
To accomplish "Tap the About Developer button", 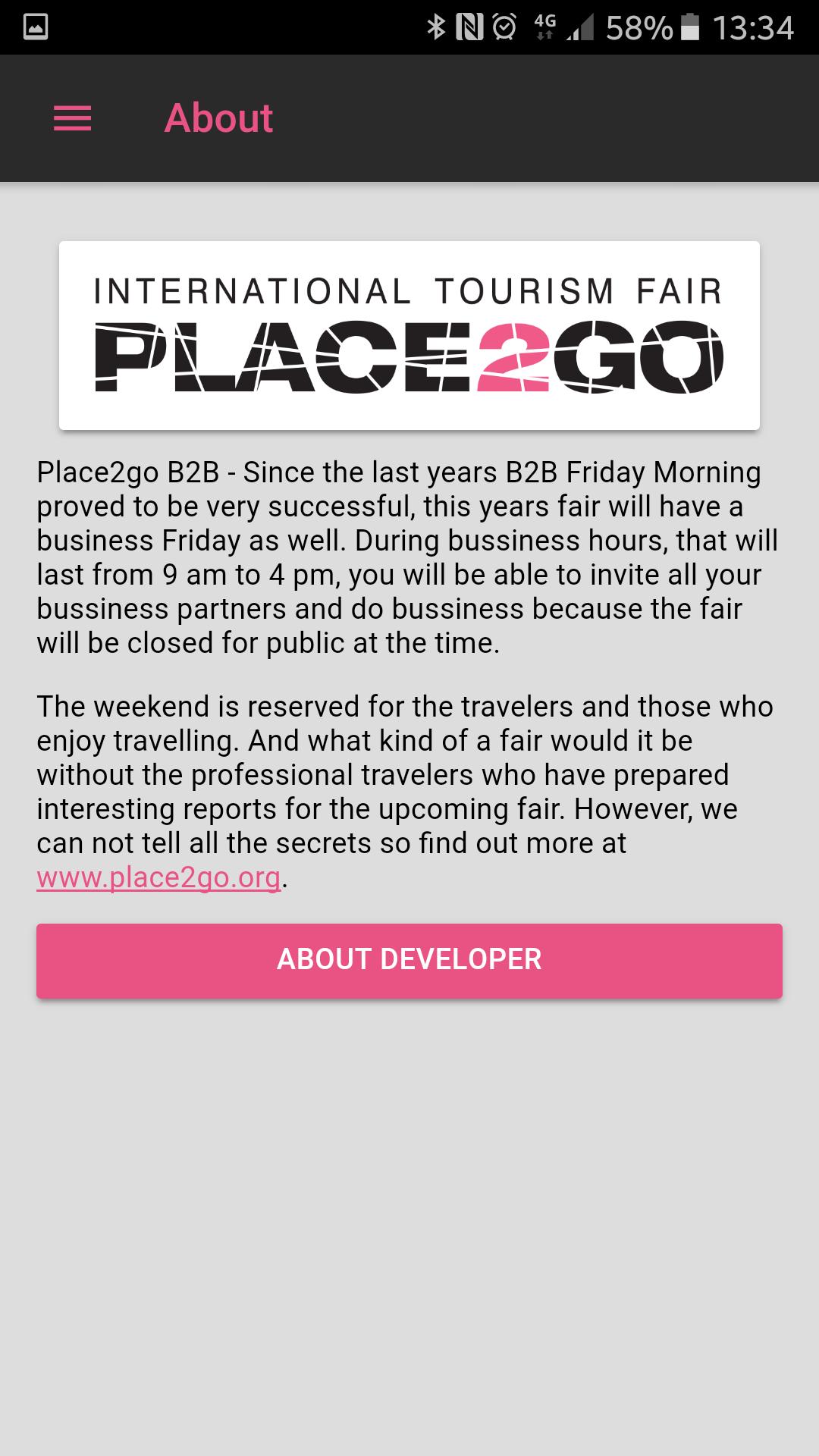I will (409, 960).
